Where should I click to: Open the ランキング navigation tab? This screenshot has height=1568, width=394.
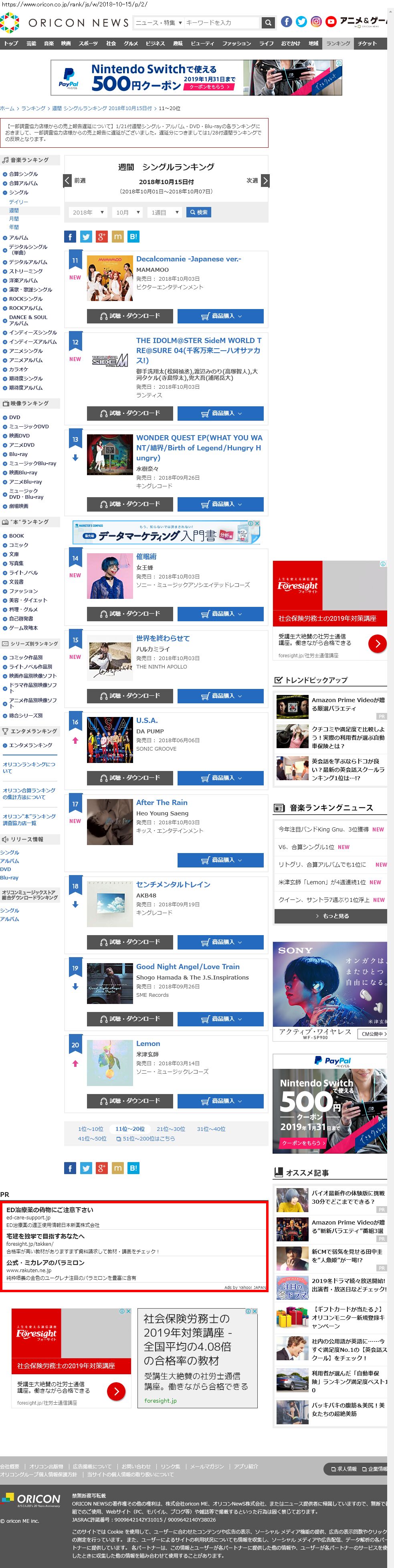click(338, 43)
